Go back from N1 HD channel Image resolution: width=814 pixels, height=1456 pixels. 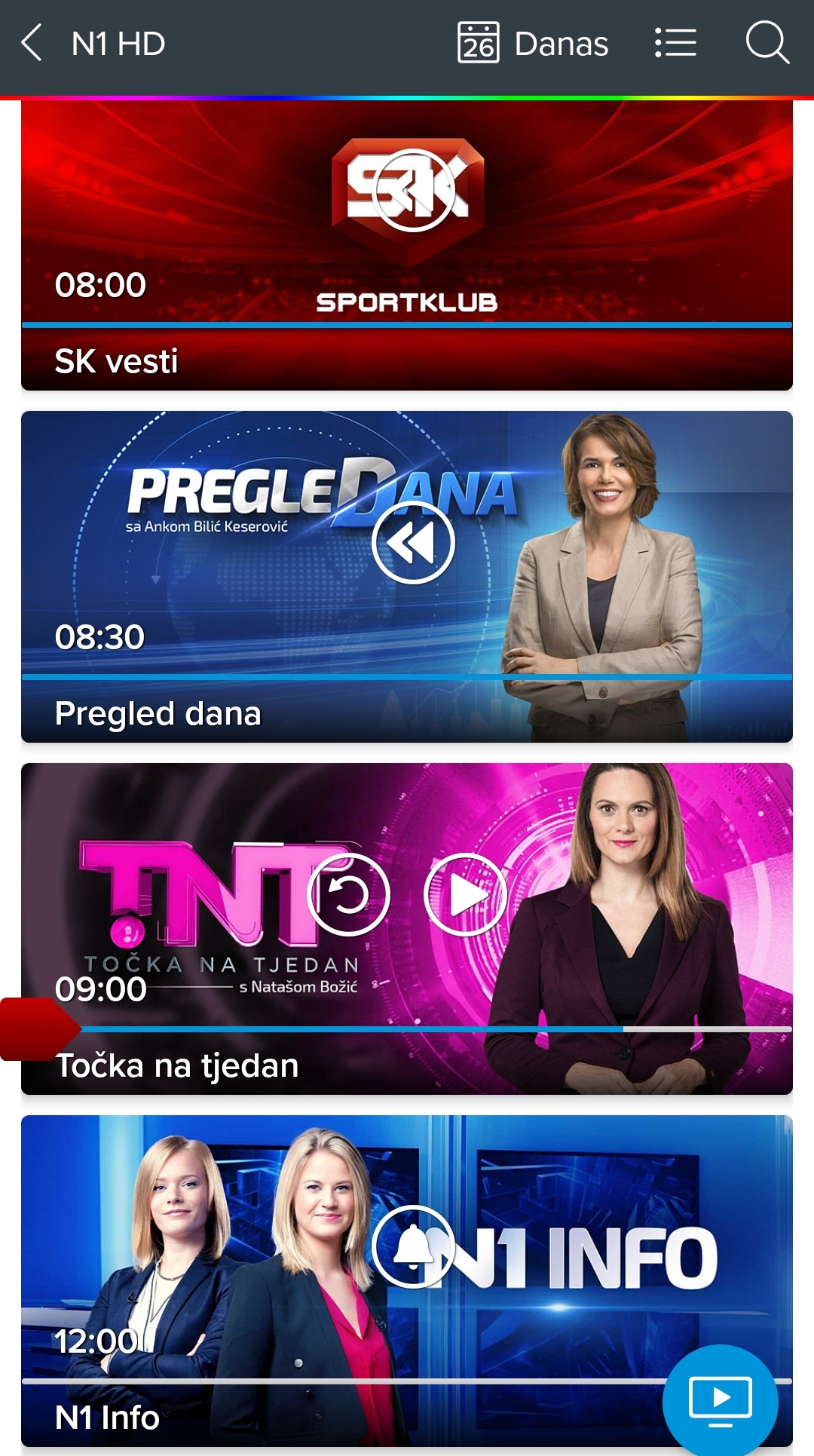[x=32, y=43]
